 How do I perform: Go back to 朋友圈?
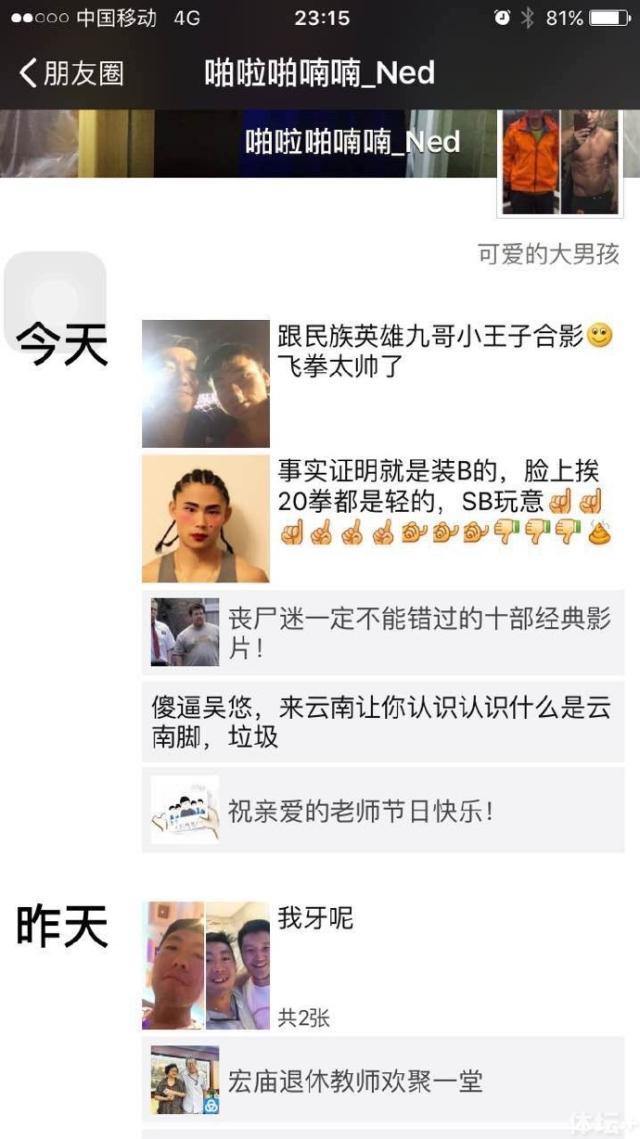pos(70,73)
